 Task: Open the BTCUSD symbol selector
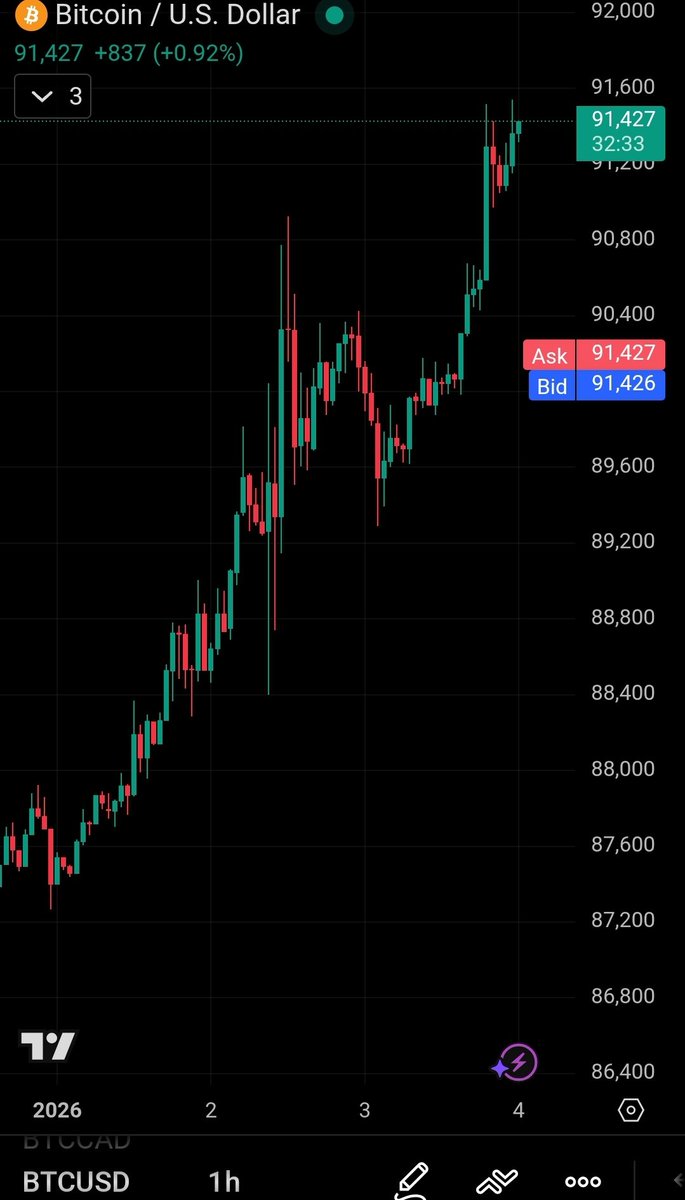tap(76, 1181)
